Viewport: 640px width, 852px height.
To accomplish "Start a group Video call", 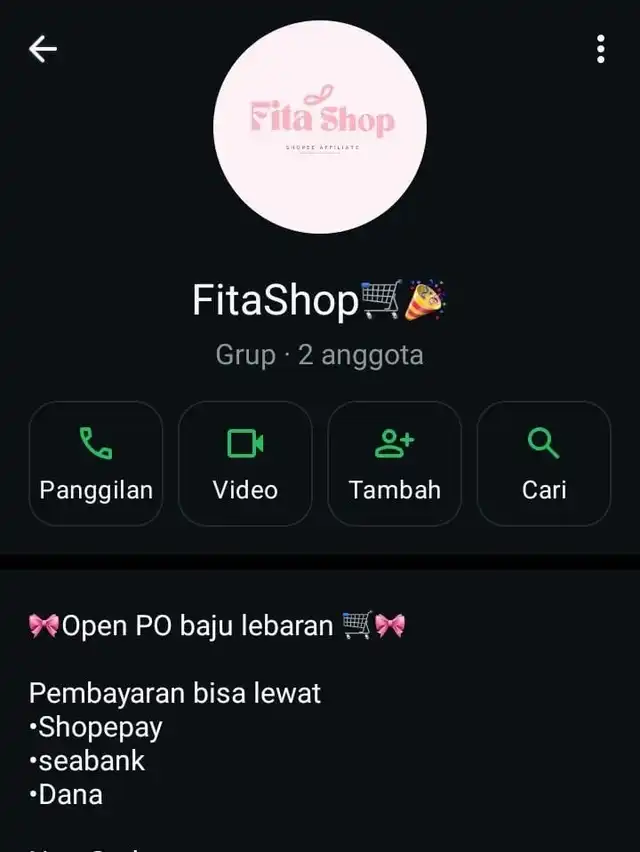I will click(x=245, y=463).
